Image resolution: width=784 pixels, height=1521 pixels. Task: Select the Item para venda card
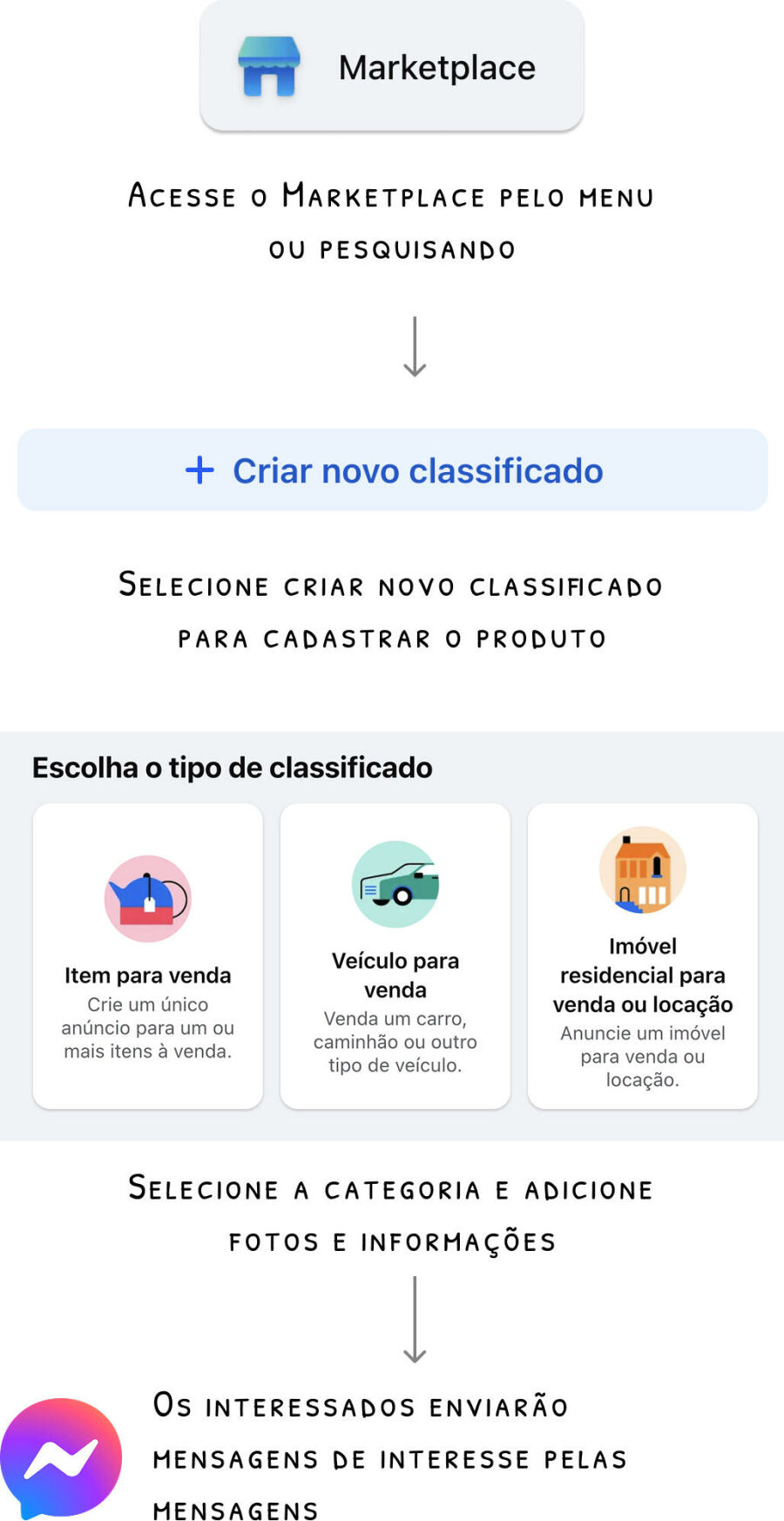(146, 956)
